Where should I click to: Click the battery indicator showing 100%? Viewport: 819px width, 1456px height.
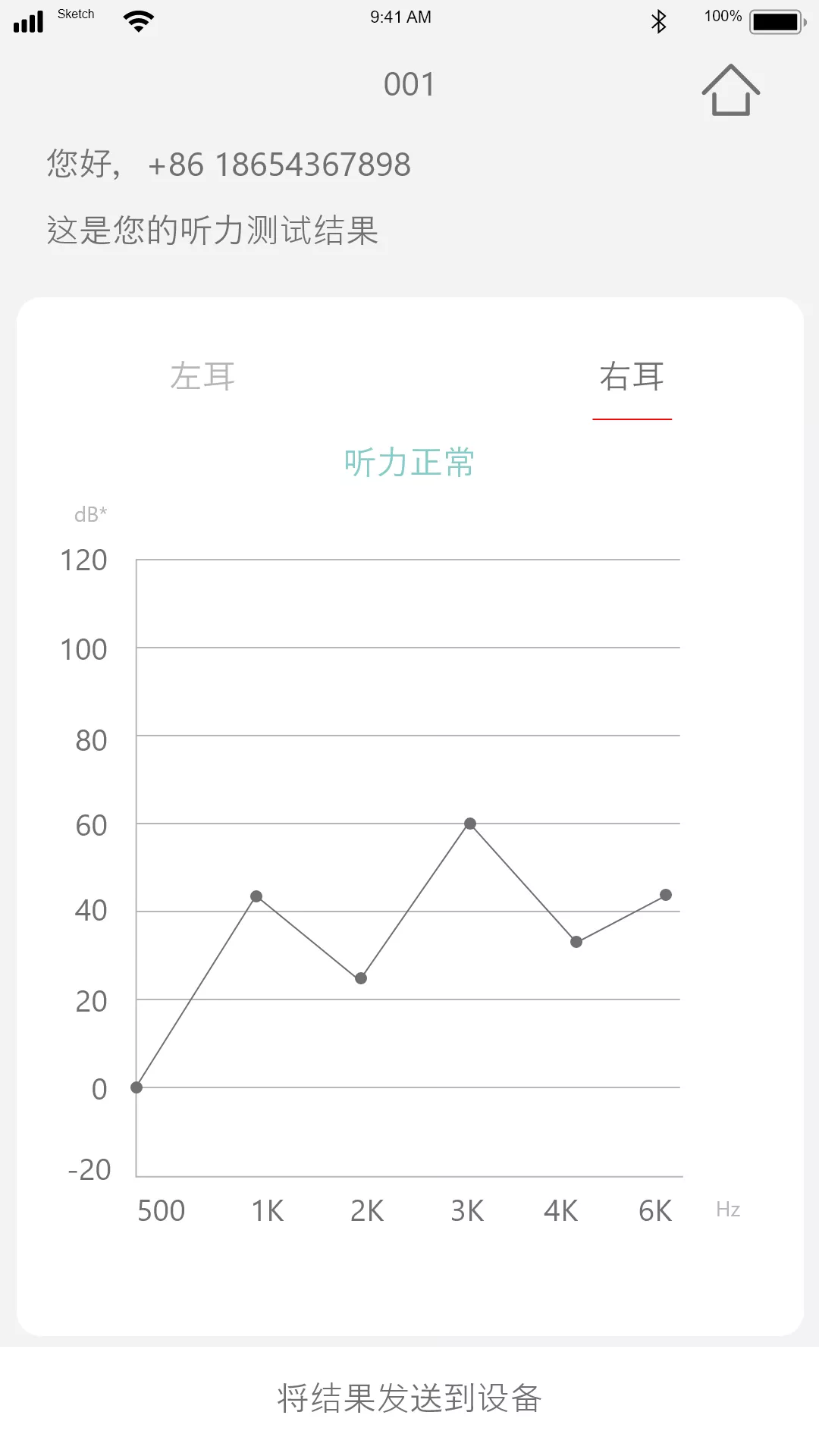(x=775, y=20)
